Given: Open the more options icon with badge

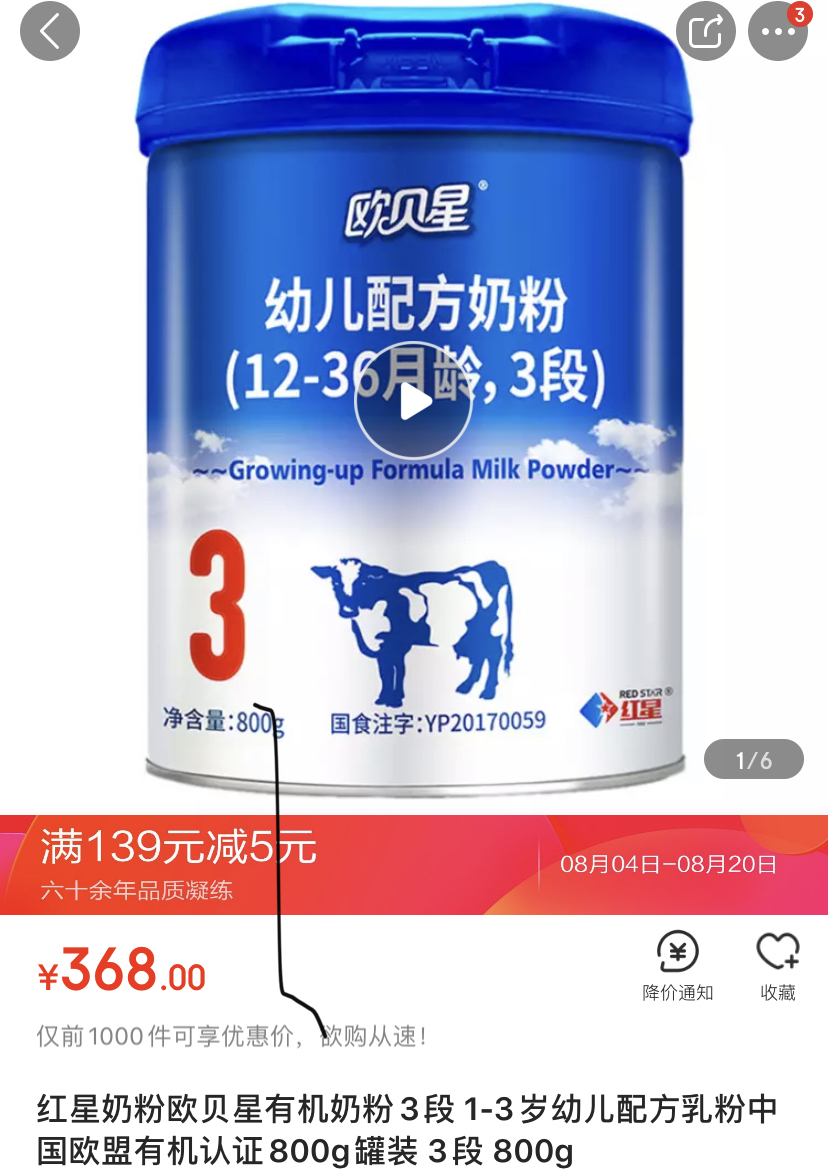Looking at the screenshot, I should pyautogui.click(x=777, y=30).
